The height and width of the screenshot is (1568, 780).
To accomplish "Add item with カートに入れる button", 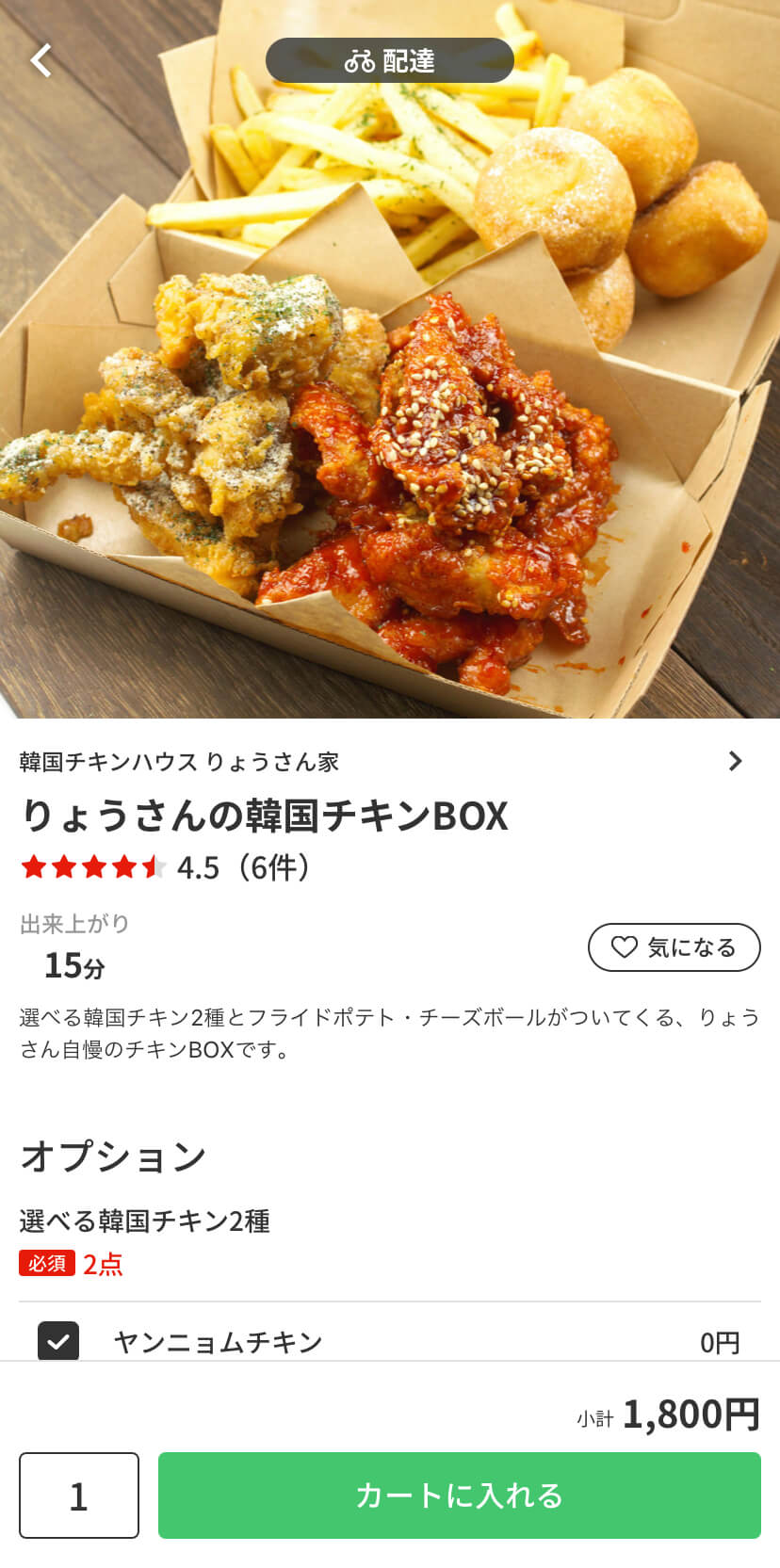I will (460, 1495).
